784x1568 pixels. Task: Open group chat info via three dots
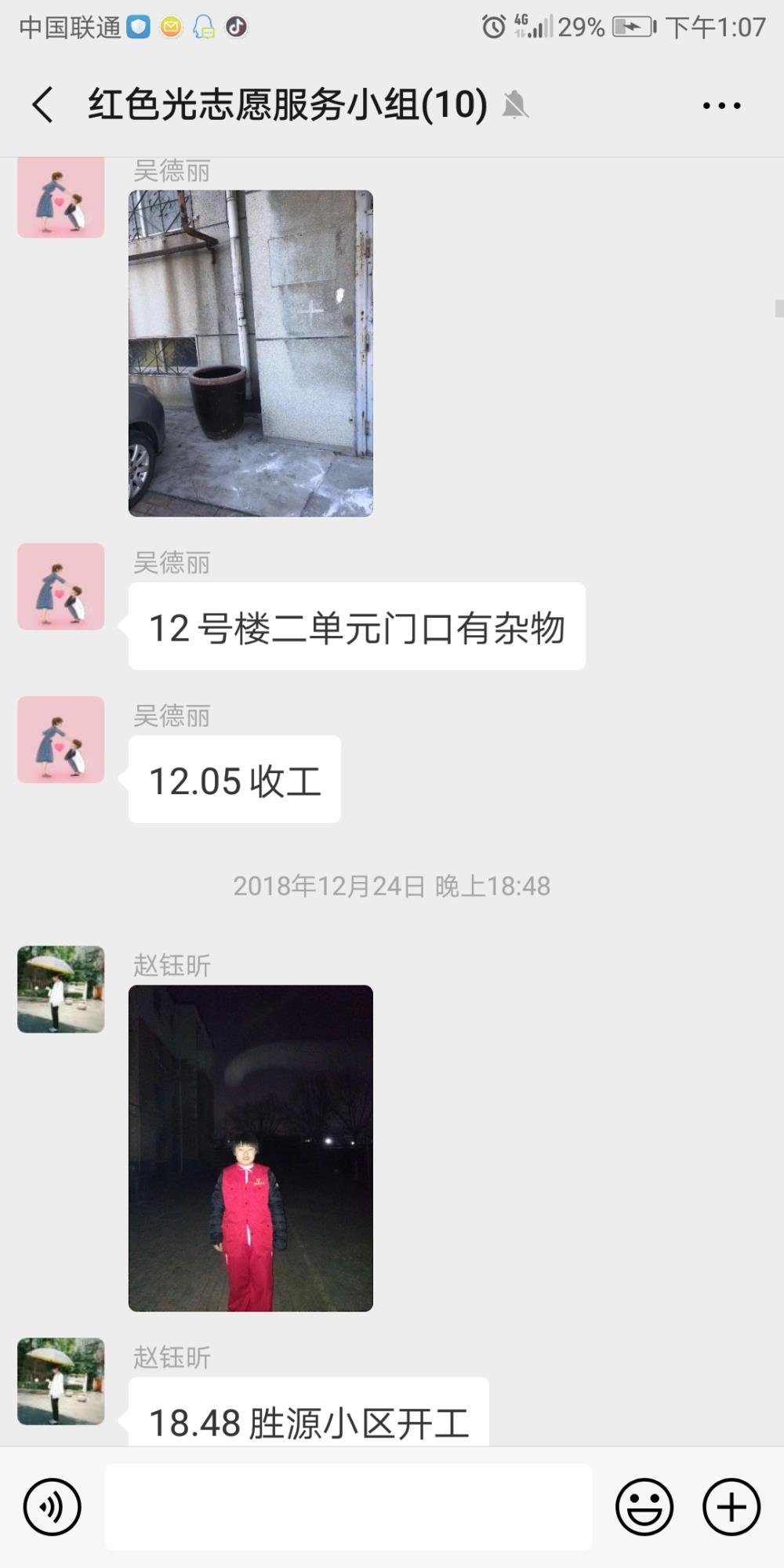(721, 105)
